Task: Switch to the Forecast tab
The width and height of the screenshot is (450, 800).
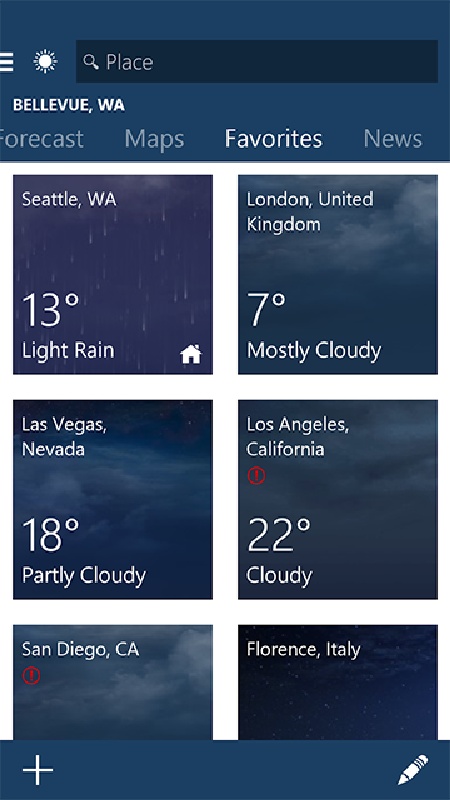Action: [x=41, y=139]
